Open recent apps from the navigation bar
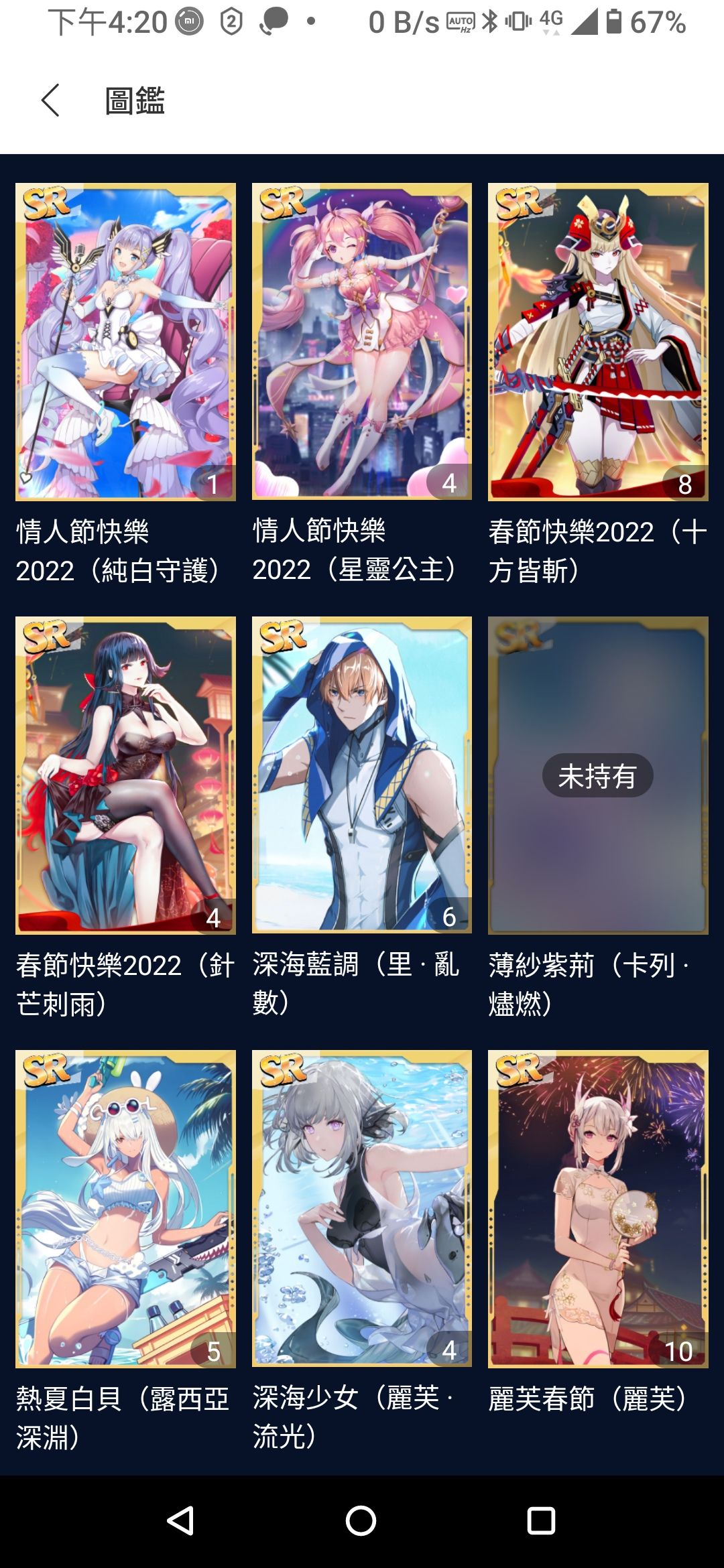The width and height of the screenshot is (724, 1568). coord(541,1521)
